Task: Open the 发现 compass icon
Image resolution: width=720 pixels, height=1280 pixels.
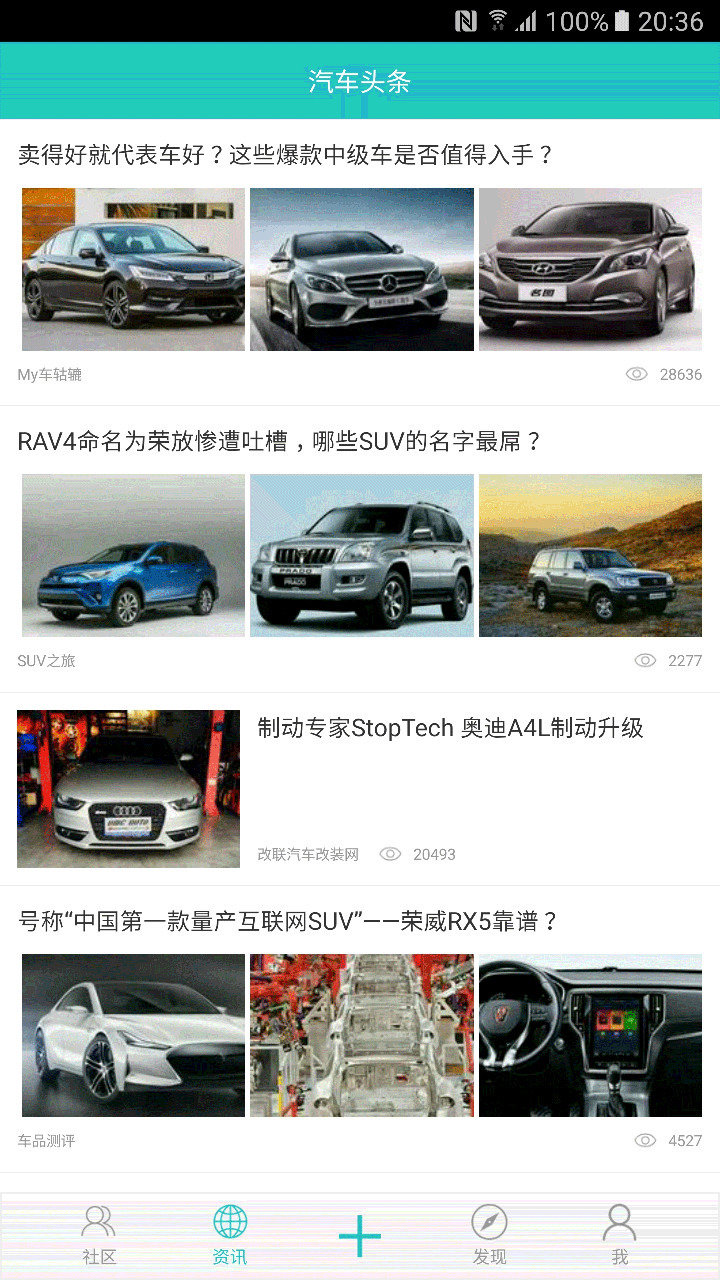Action: [x=489, y=1222]
